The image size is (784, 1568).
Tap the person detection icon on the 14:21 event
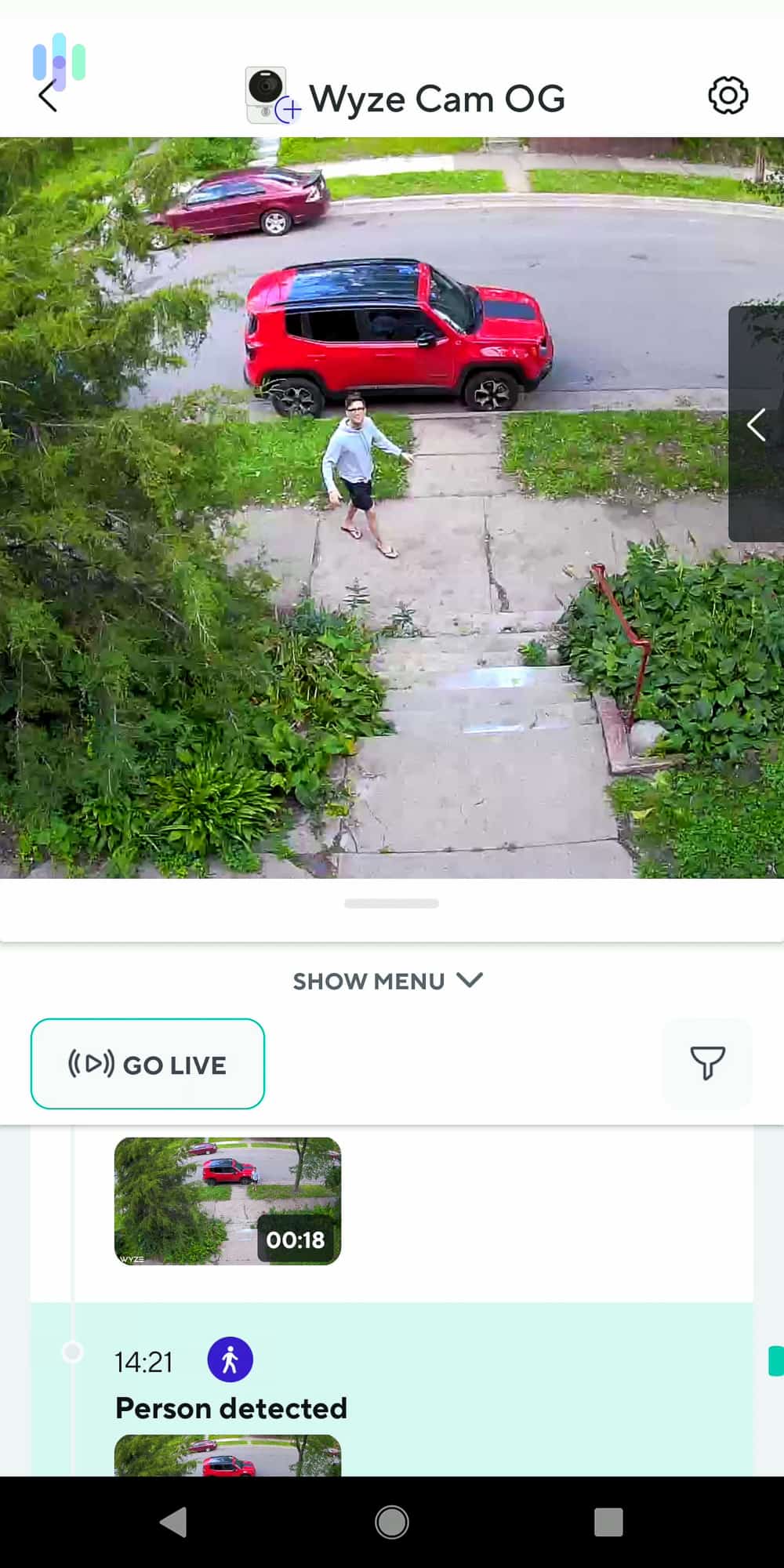pos(229,1359)
